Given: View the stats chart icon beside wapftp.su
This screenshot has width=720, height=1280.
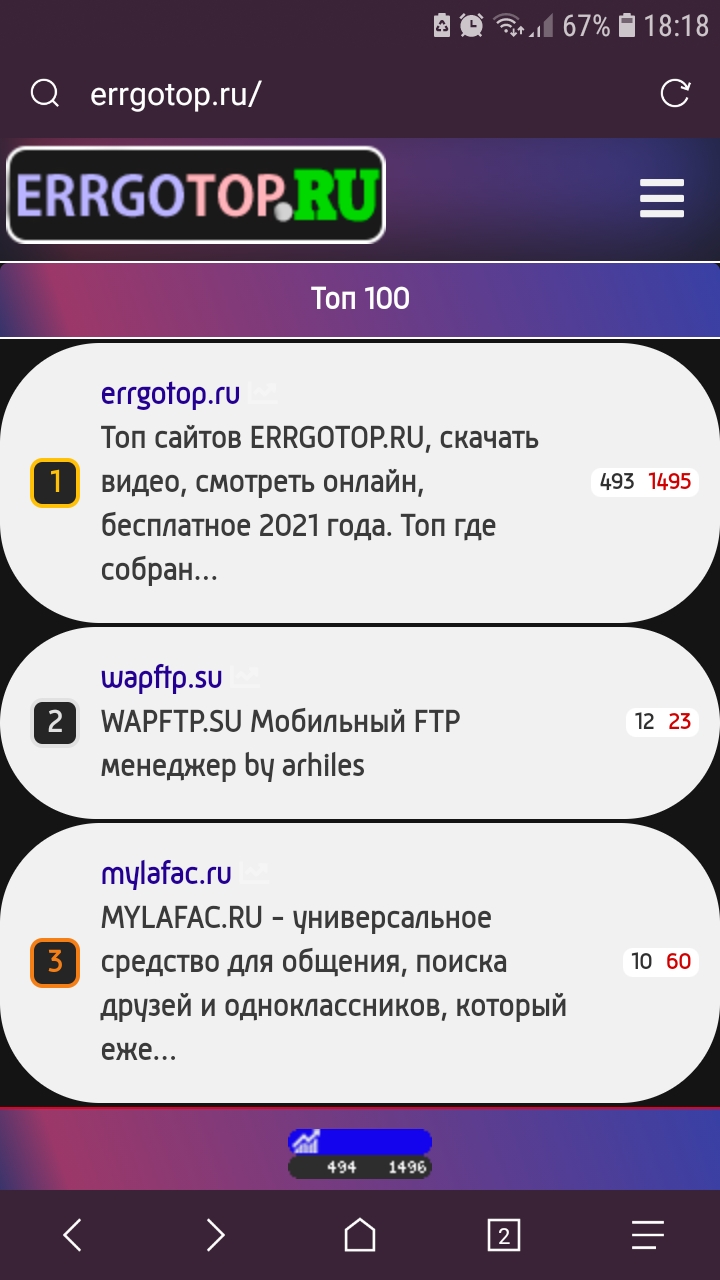Looking at the screenshot, I should tap(245, 678).
